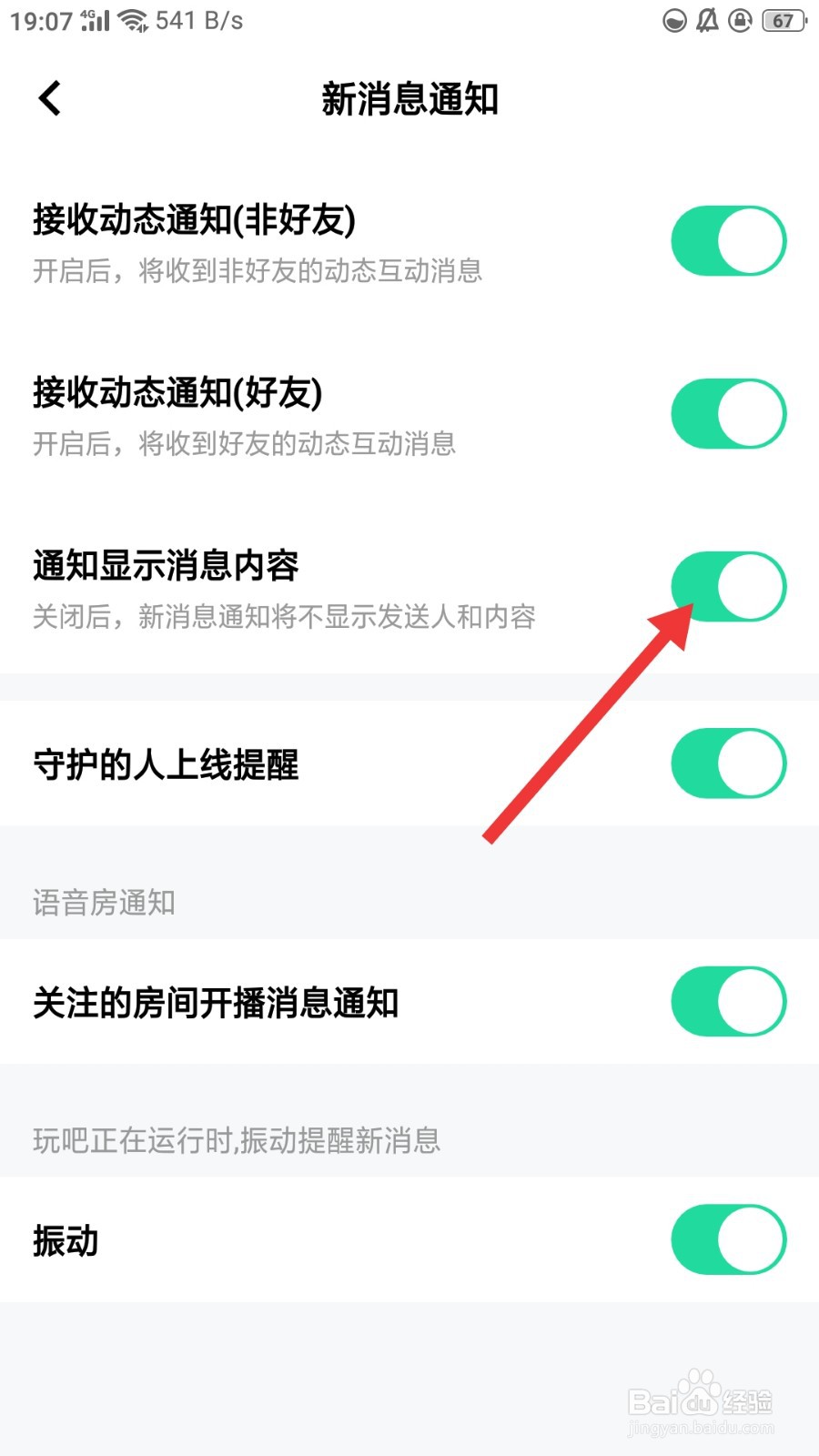Tap the back arrow to exit settings

click(x=48, y=98)
